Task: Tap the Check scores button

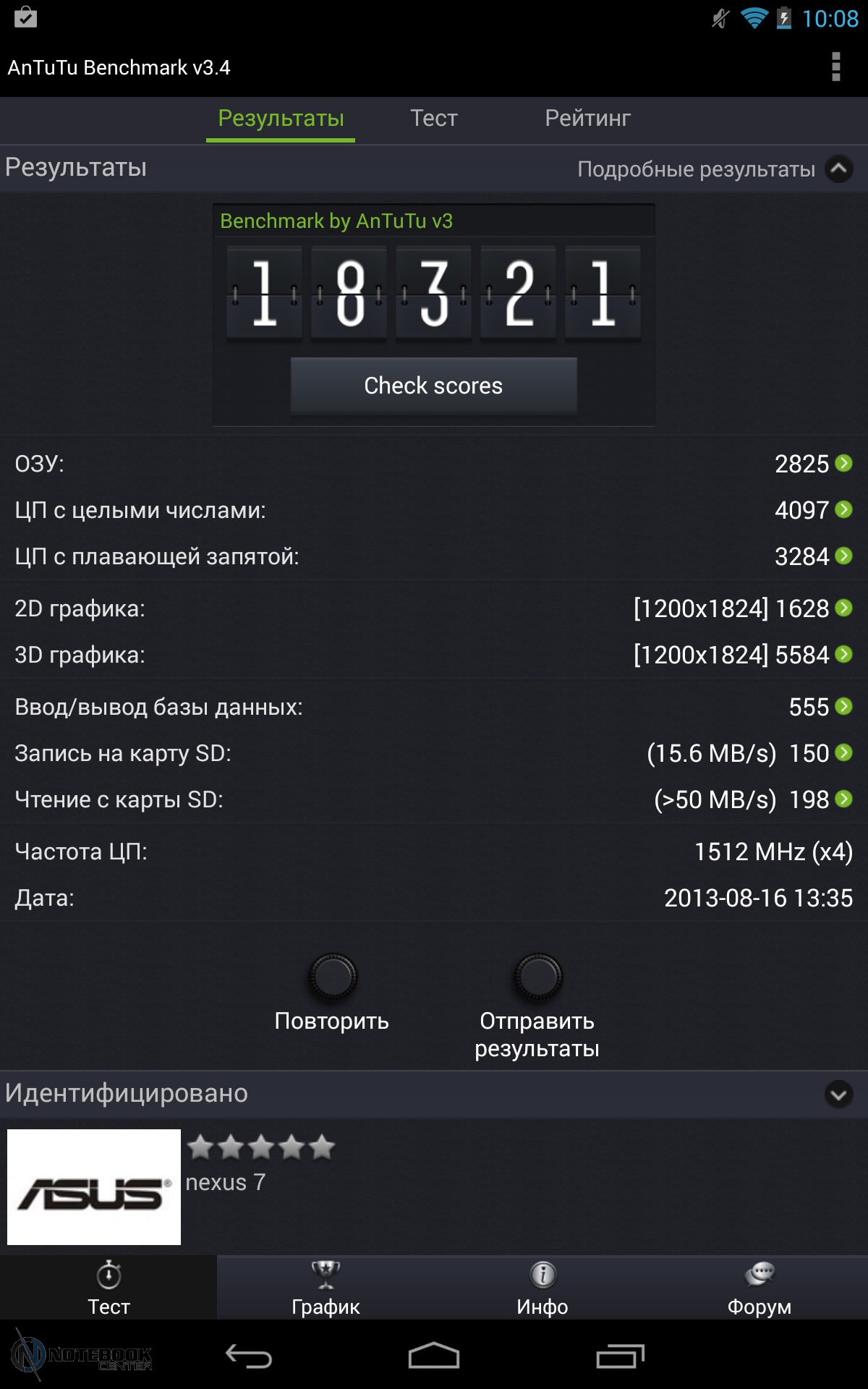Action: (433, 386)
